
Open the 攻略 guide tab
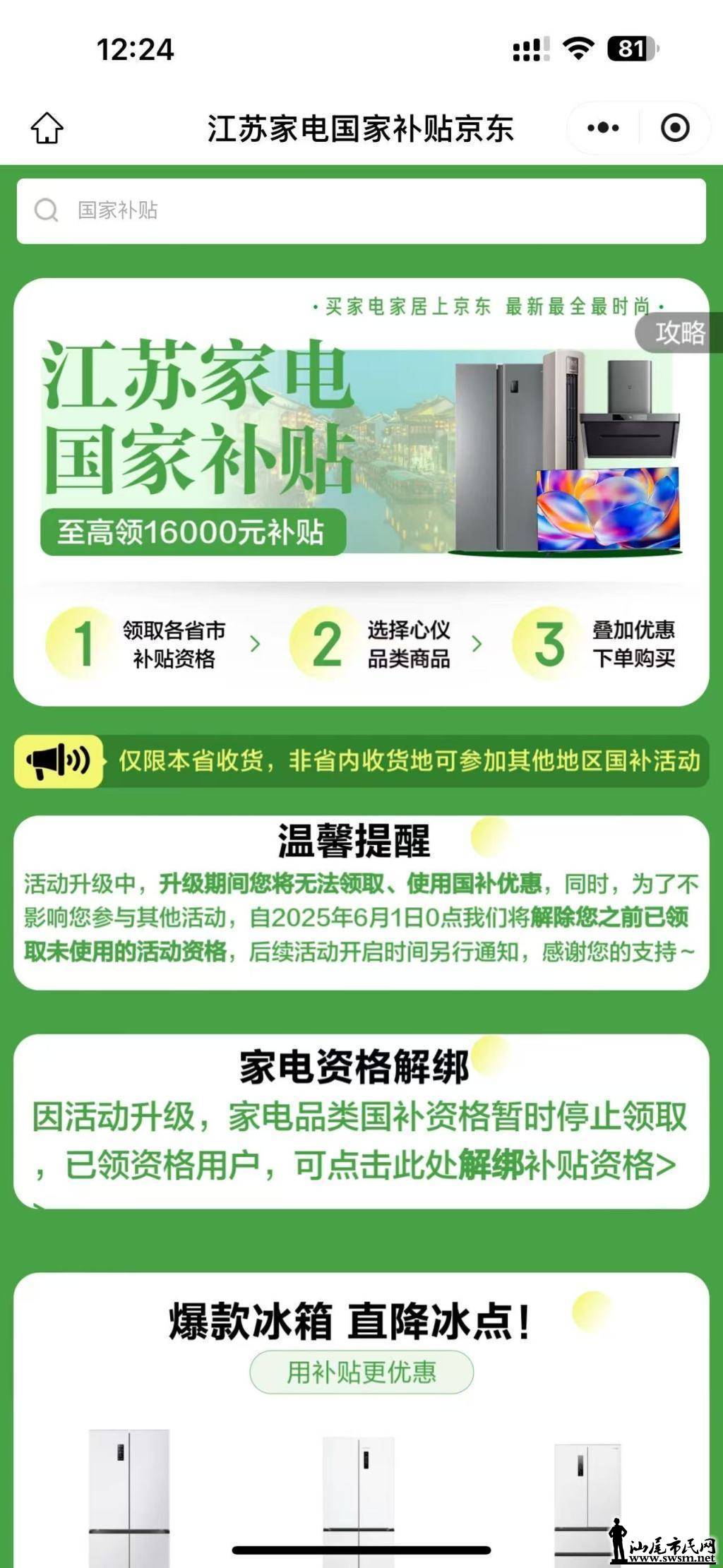pyautogui.click(x=679, y=332)
